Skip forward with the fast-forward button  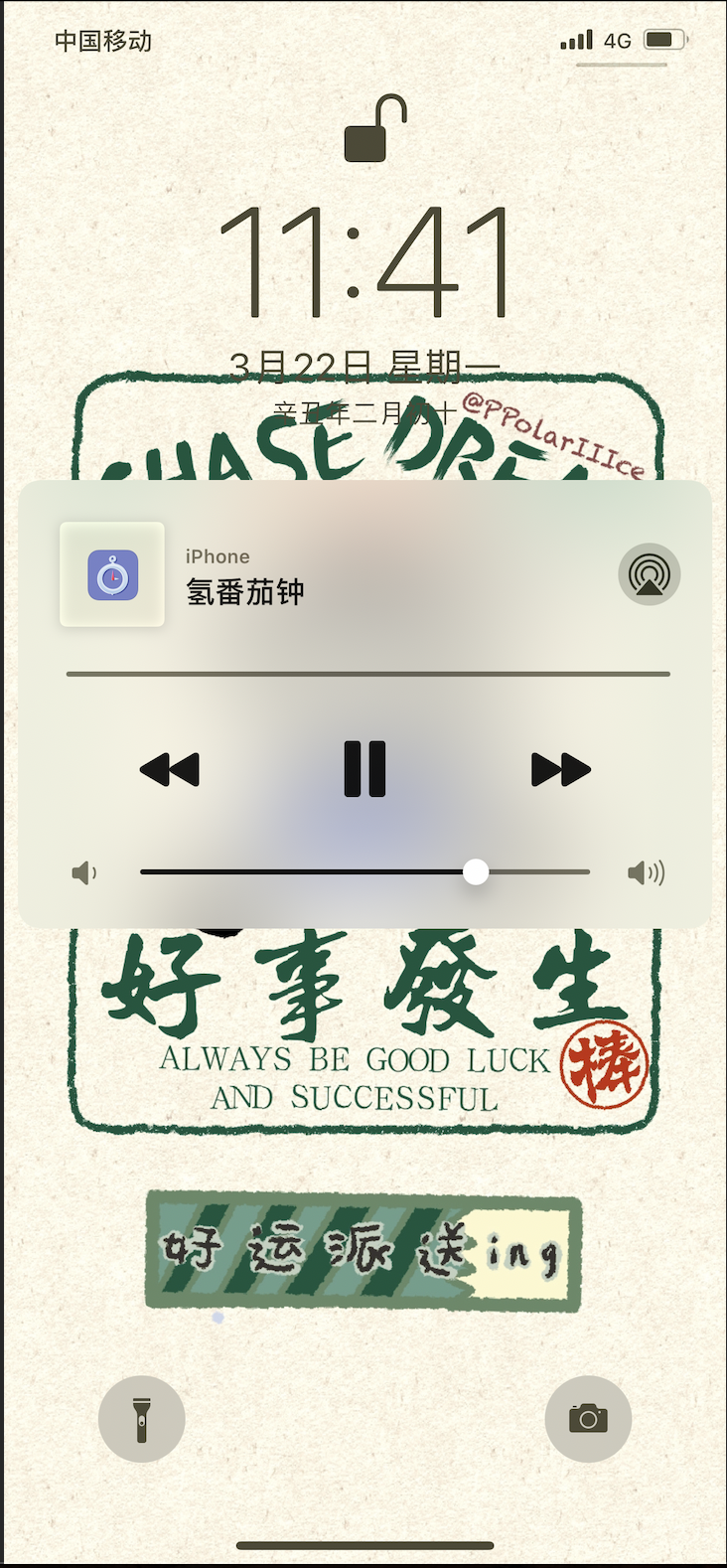pyautogui.click(x=560, y=769)
